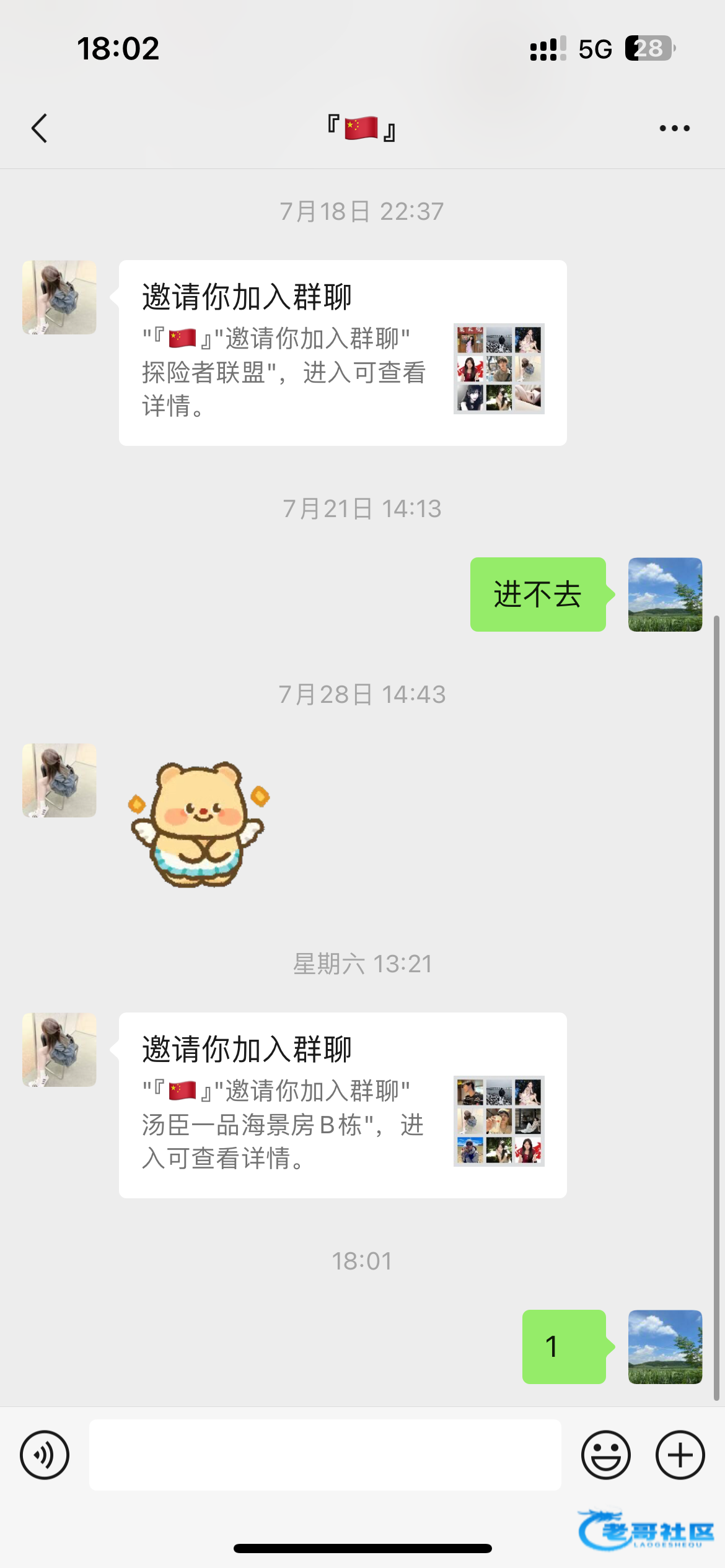Switch to voice message input
This screenshot has height=1568, width=725.
pyautogui.click(x=45, y=1455)
